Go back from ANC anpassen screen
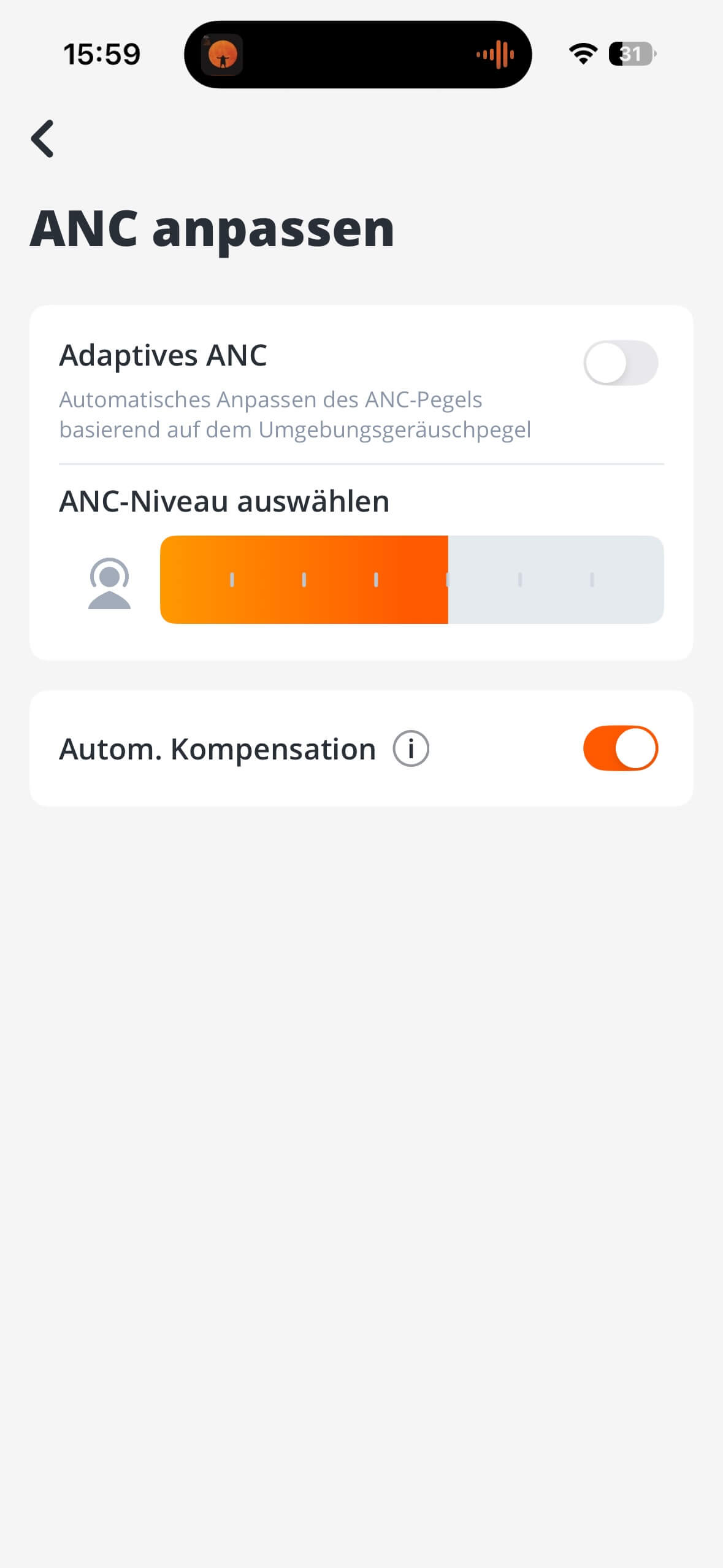Image resolution: width=723 pixels, height=1568 pixels. [43, 139]
